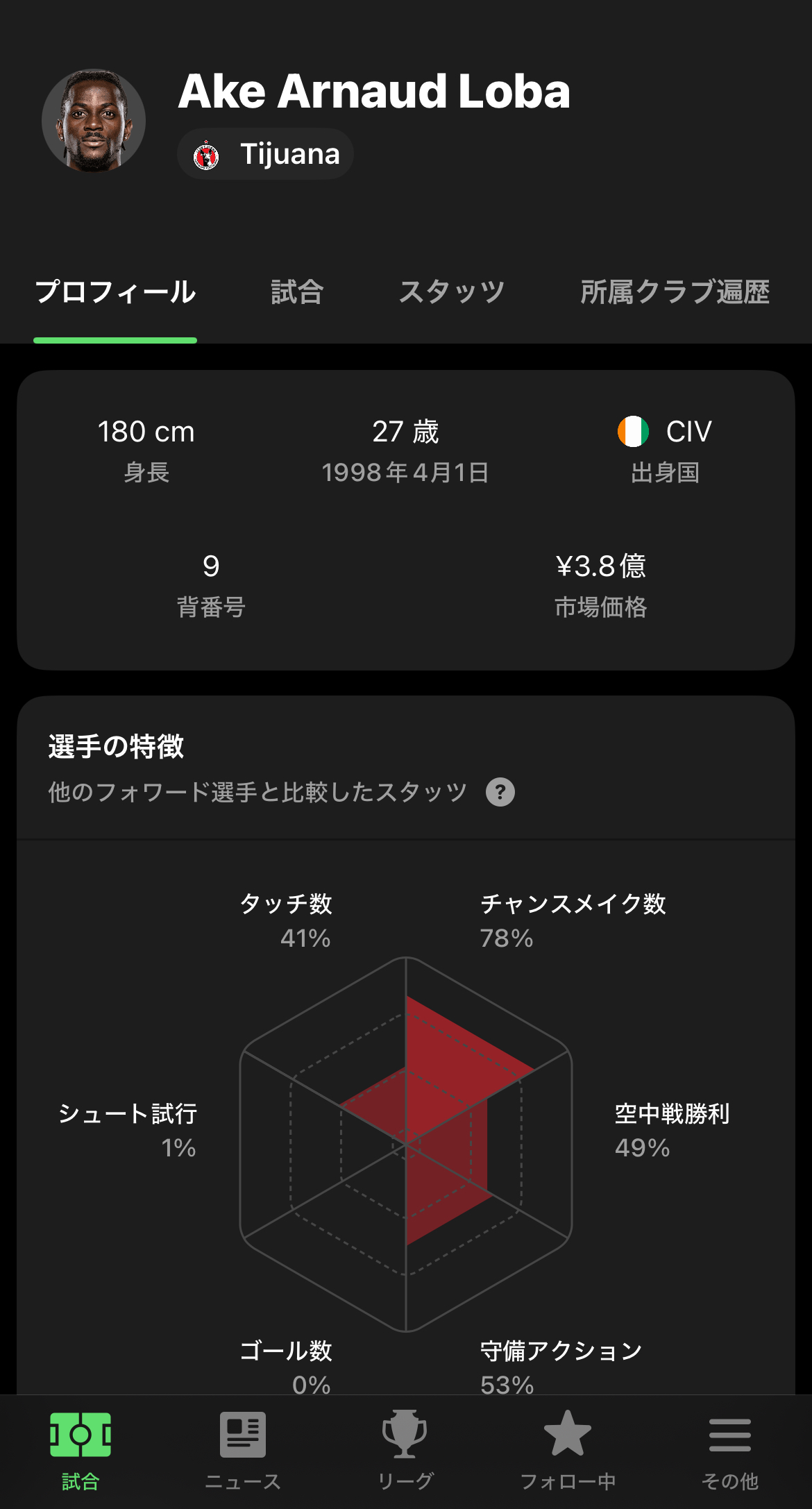This screenshot has width=812, height=1509.
Task: Switch to the 試合 top tab
Action: coord(297,292)
